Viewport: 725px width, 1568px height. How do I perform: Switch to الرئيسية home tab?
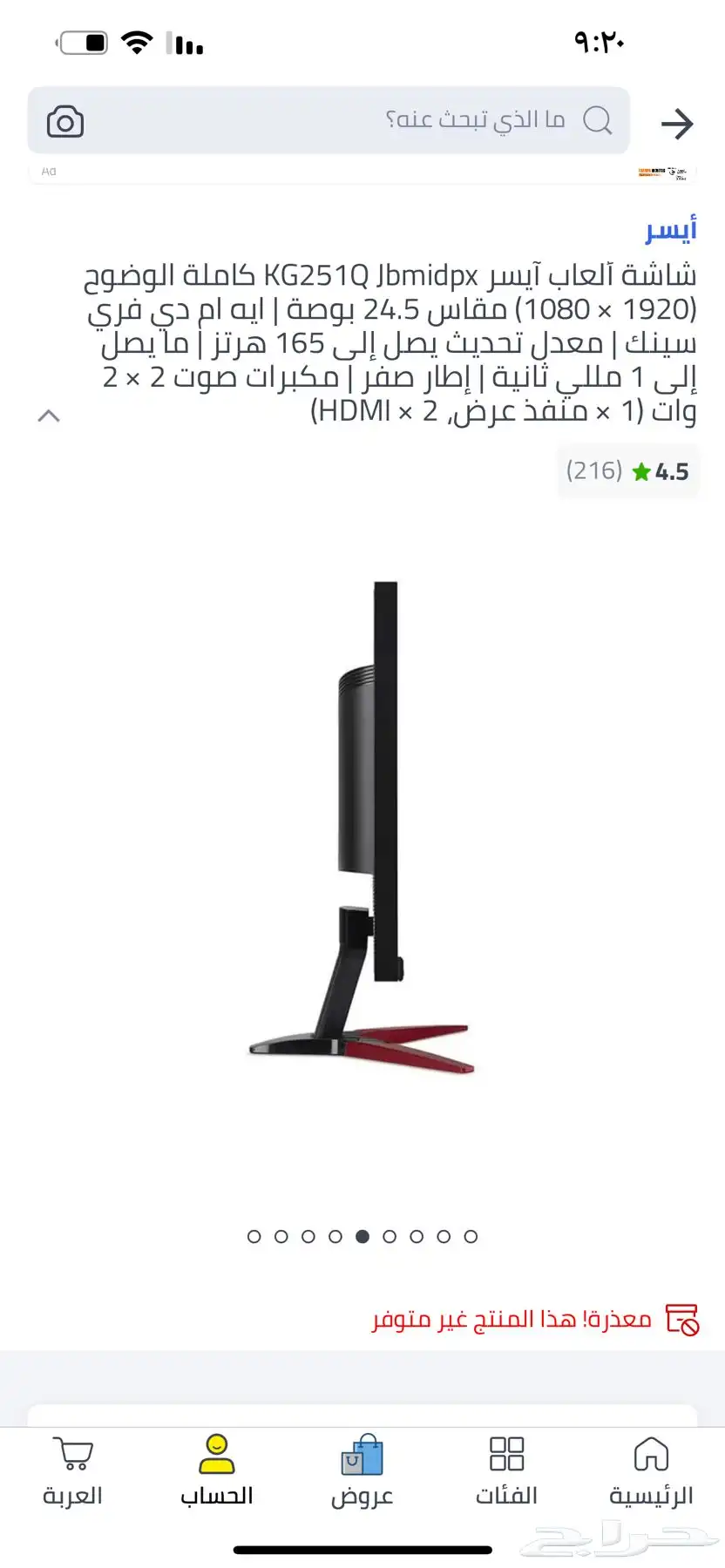[x=651, y=1472]
